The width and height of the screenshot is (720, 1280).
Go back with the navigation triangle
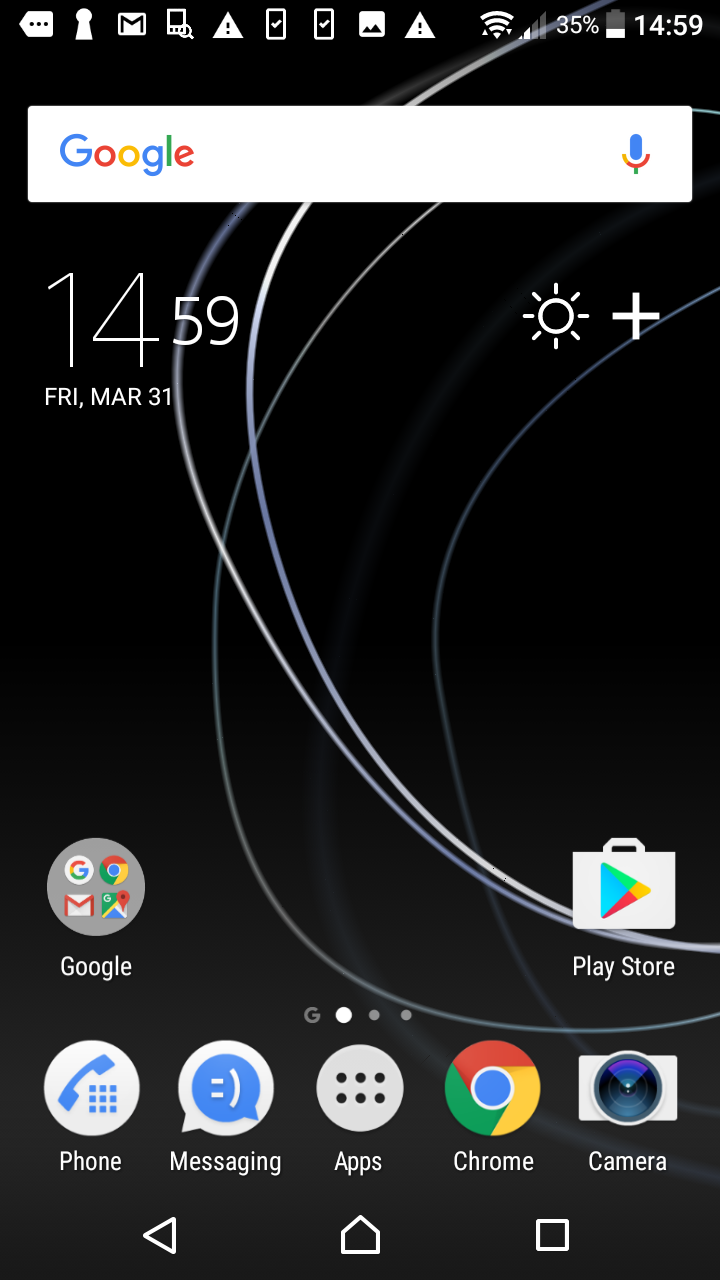click(160, 1235)
